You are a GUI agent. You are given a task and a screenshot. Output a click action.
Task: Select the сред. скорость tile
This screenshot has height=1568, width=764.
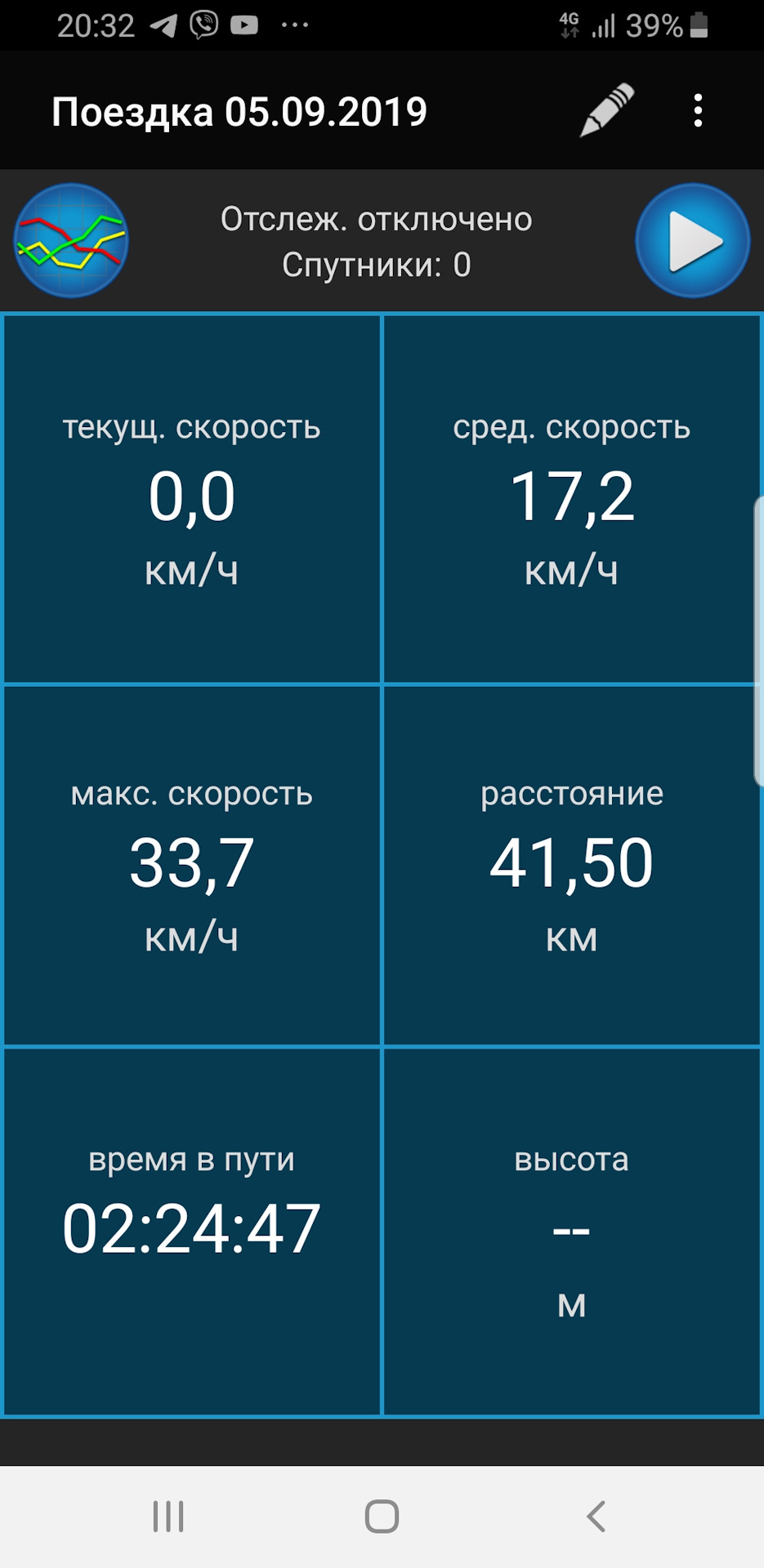click(x=572, y=498)
